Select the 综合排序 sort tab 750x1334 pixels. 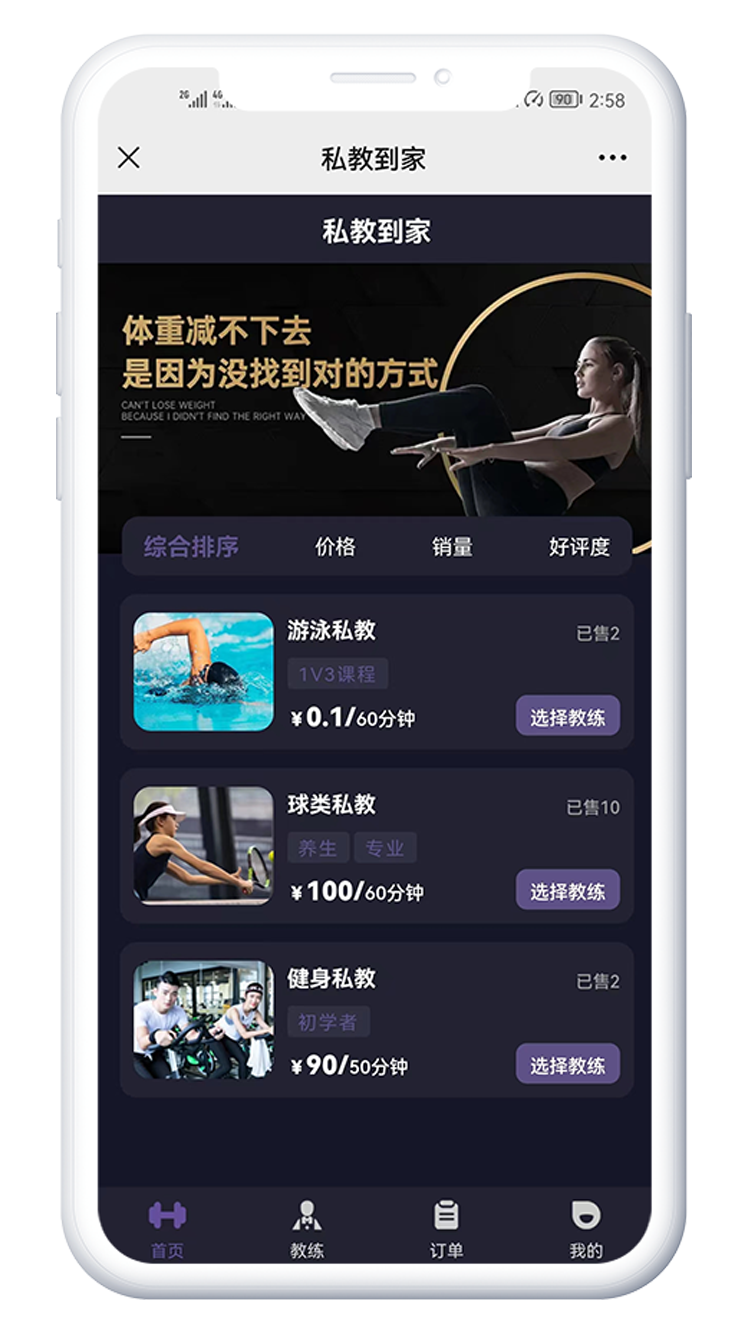(191, 547)
